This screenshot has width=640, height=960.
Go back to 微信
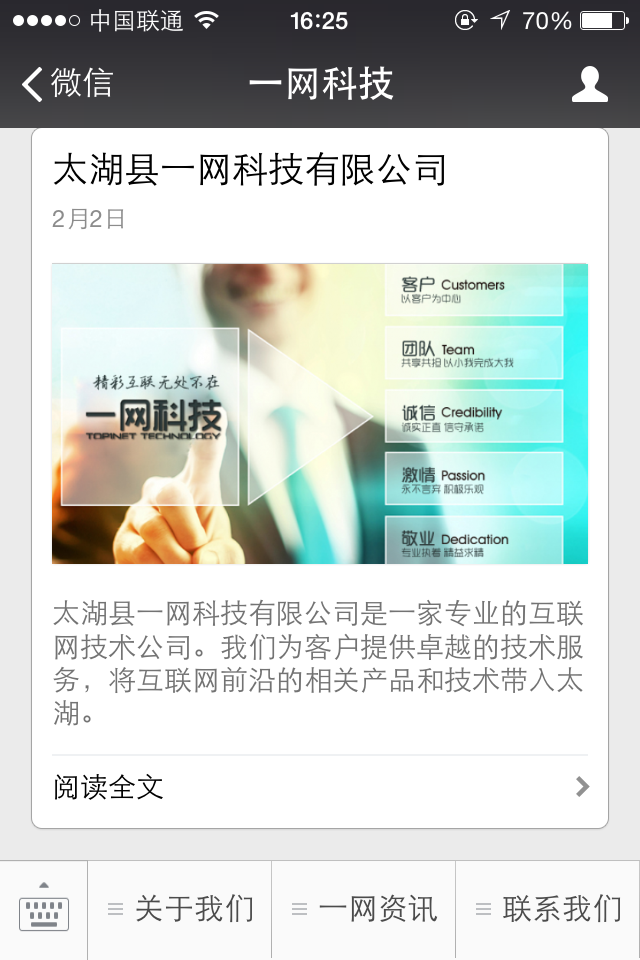[68, 84]
